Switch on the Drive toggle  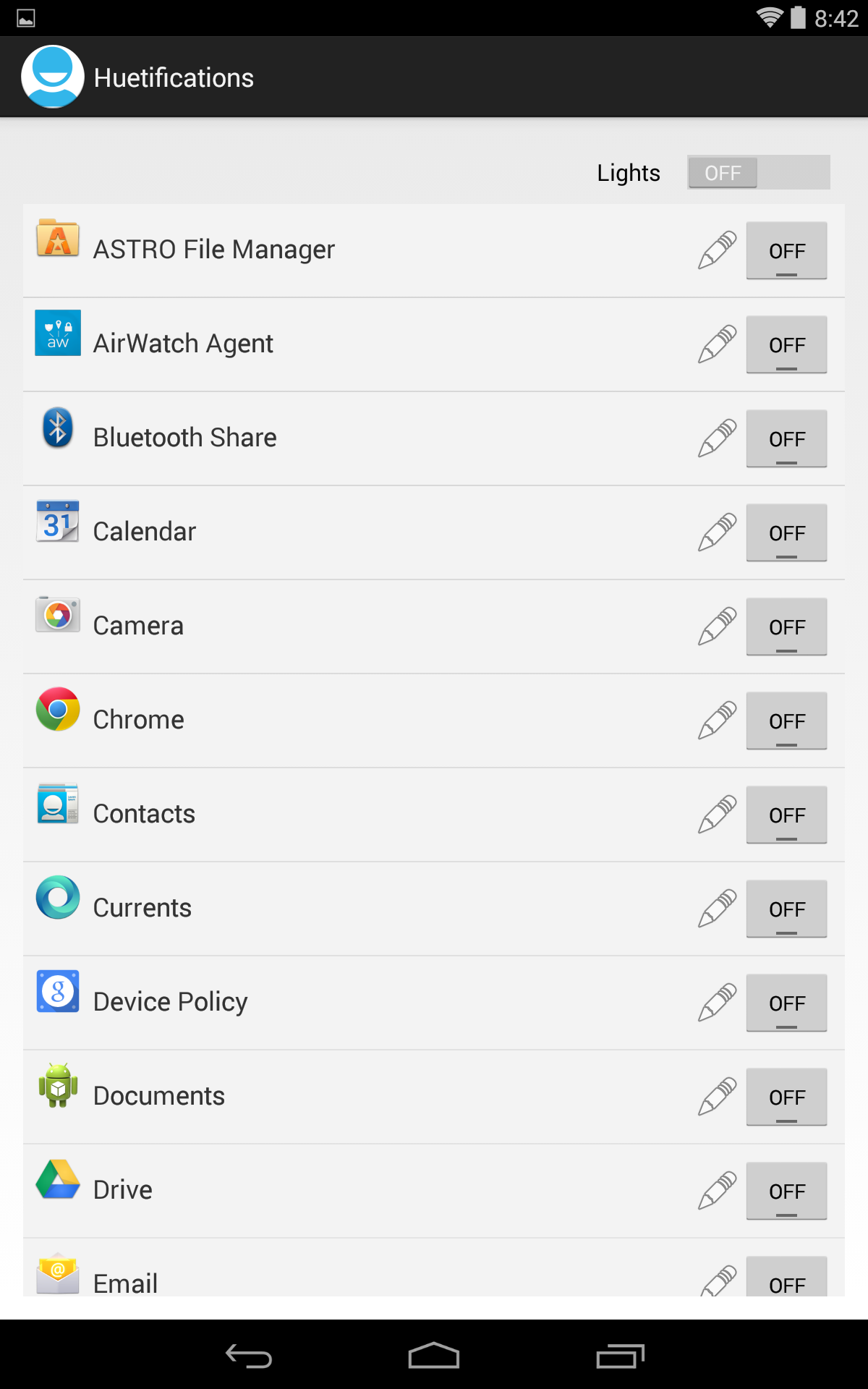click(x=786, y=1191)
